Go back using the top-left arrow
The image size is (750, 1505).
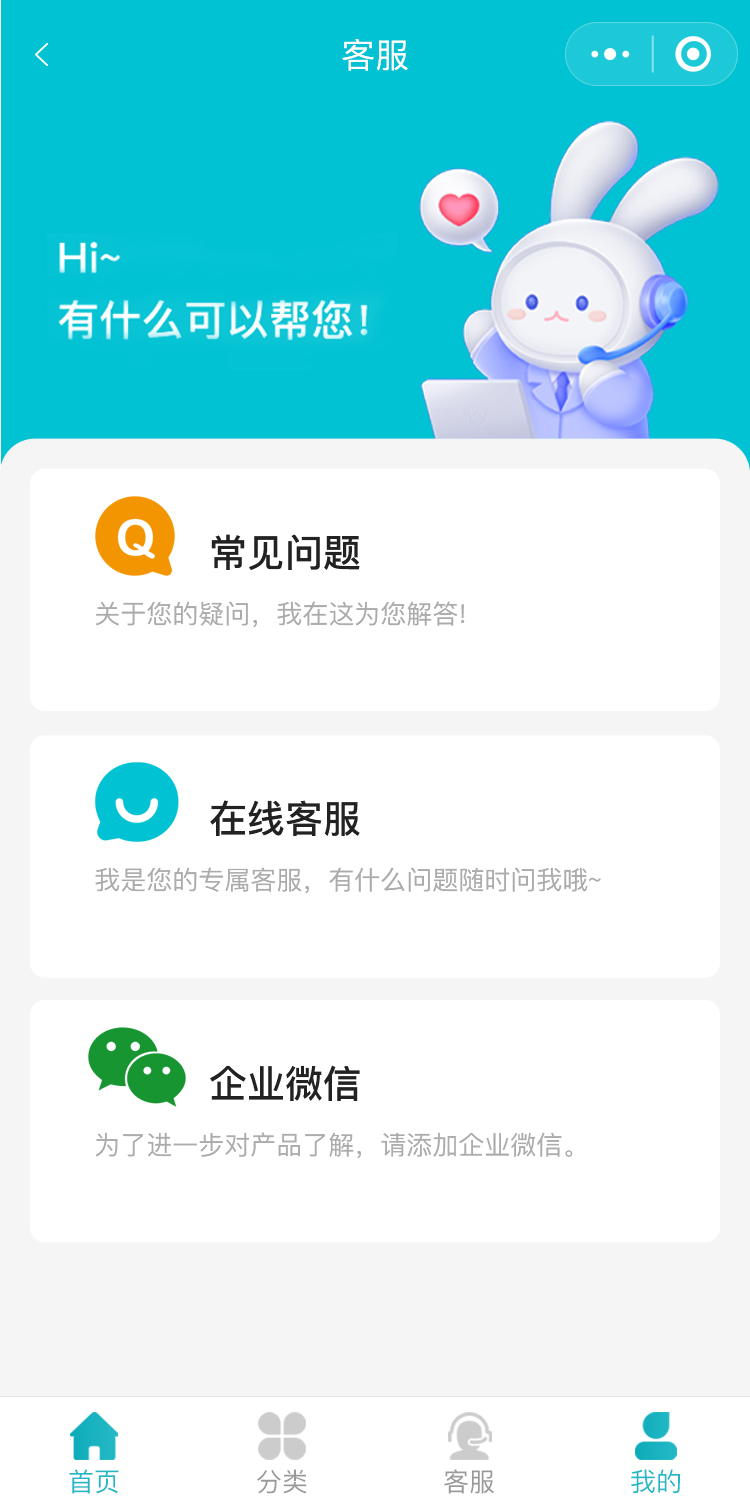[42, 55]
